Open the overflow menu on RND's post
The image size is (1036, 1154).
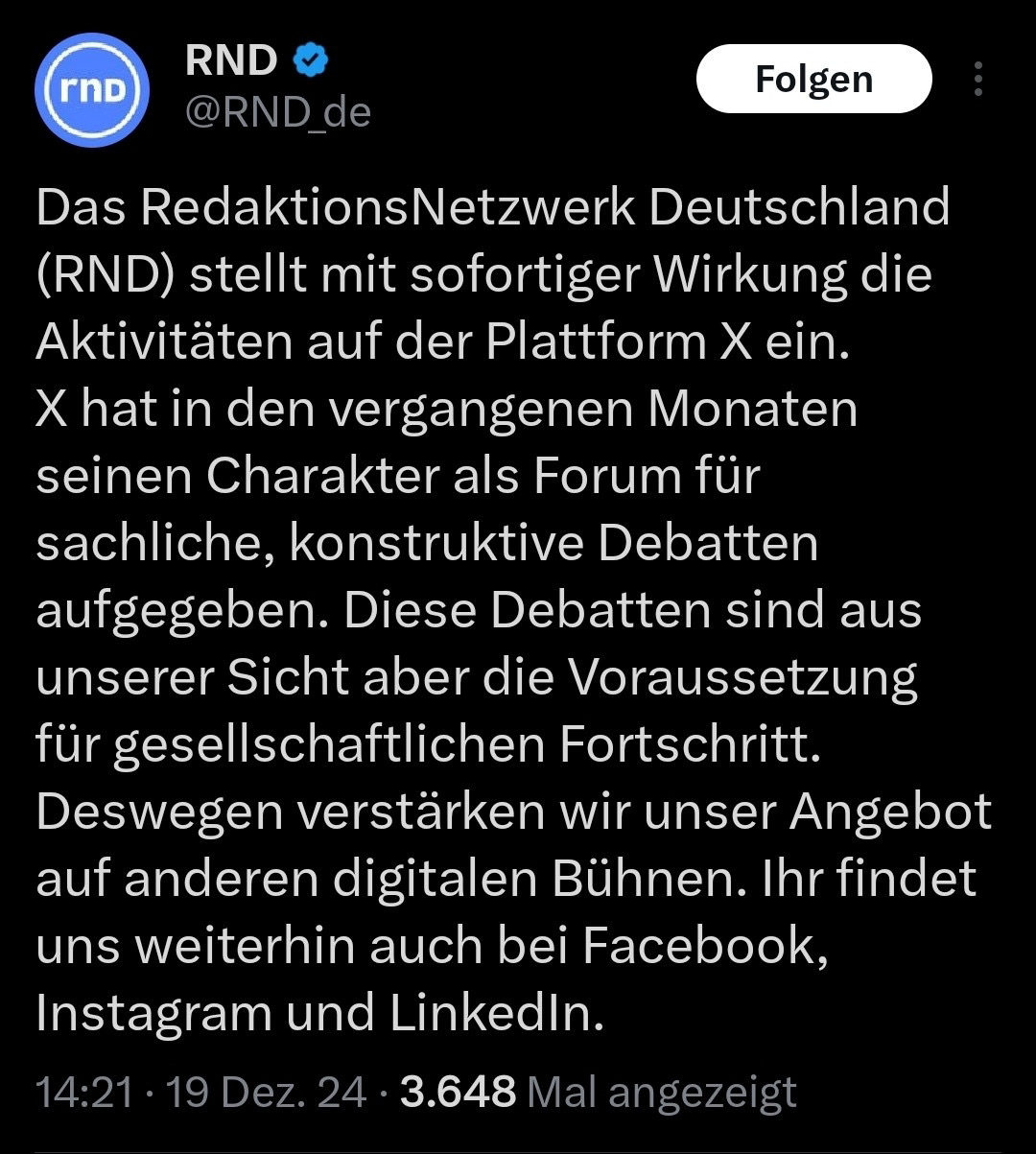[977, 80]
